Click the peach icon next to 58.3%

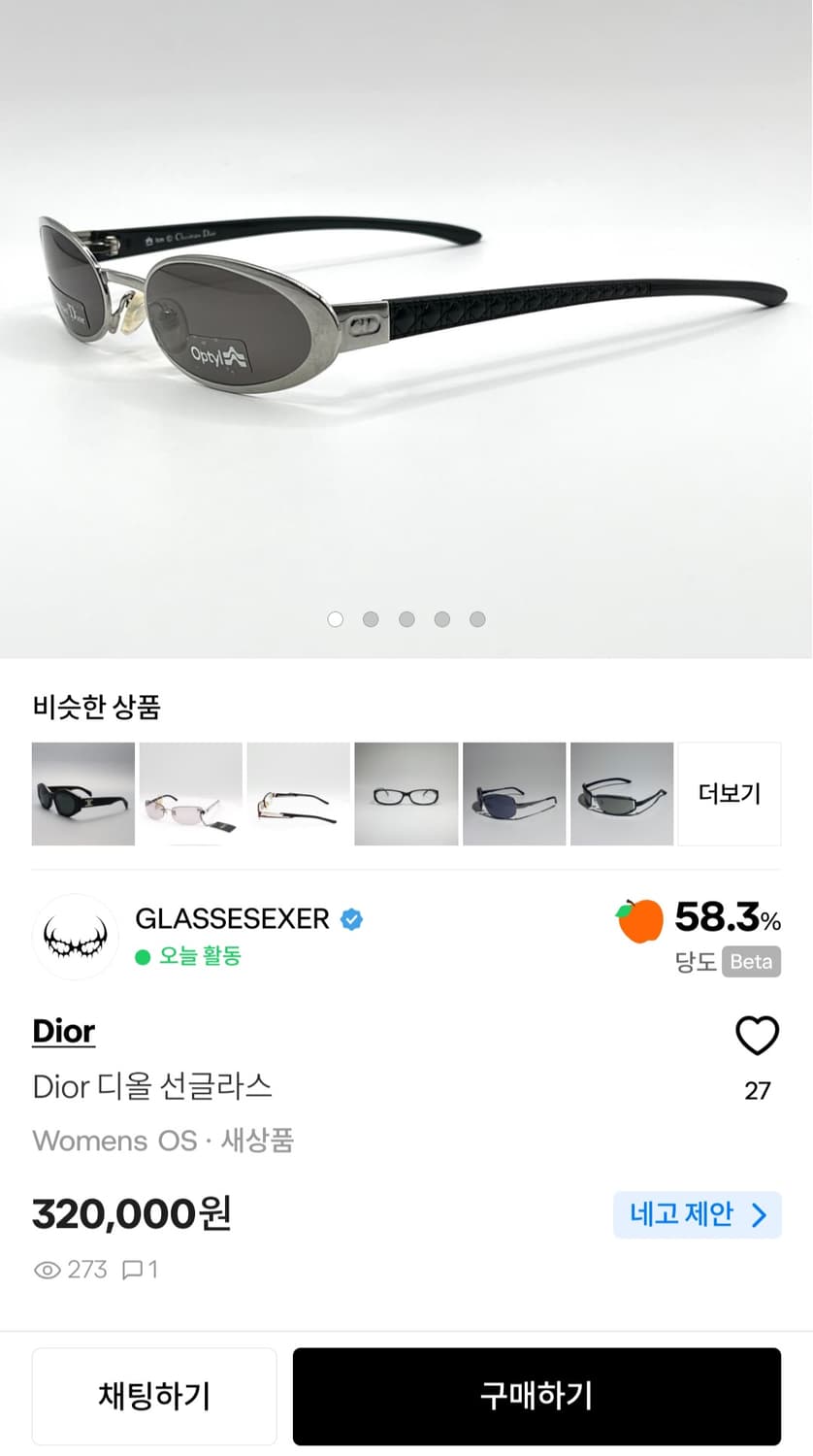(643, 918)
